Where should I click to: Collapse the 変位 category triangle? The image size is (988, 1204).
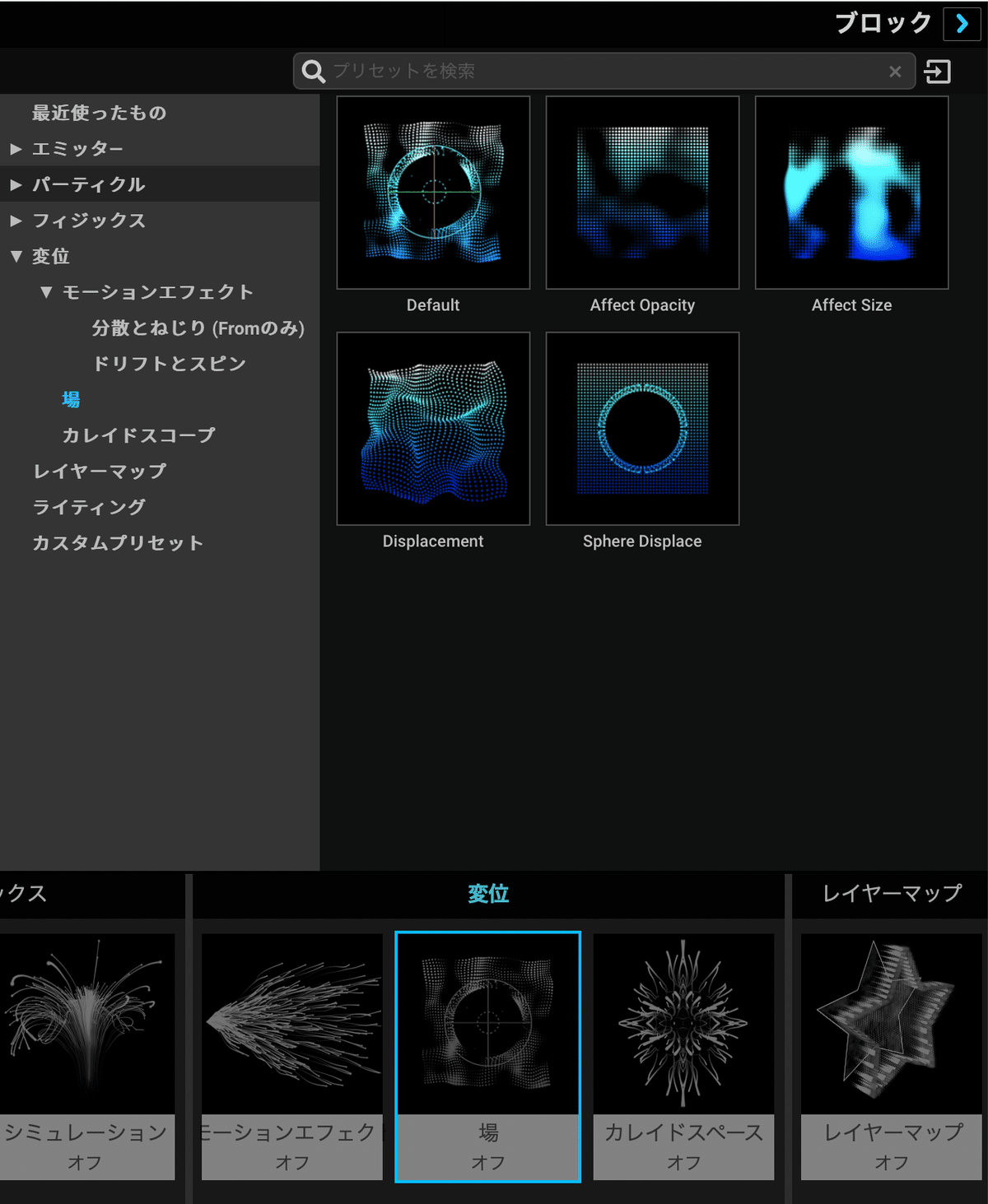(16, 257)
